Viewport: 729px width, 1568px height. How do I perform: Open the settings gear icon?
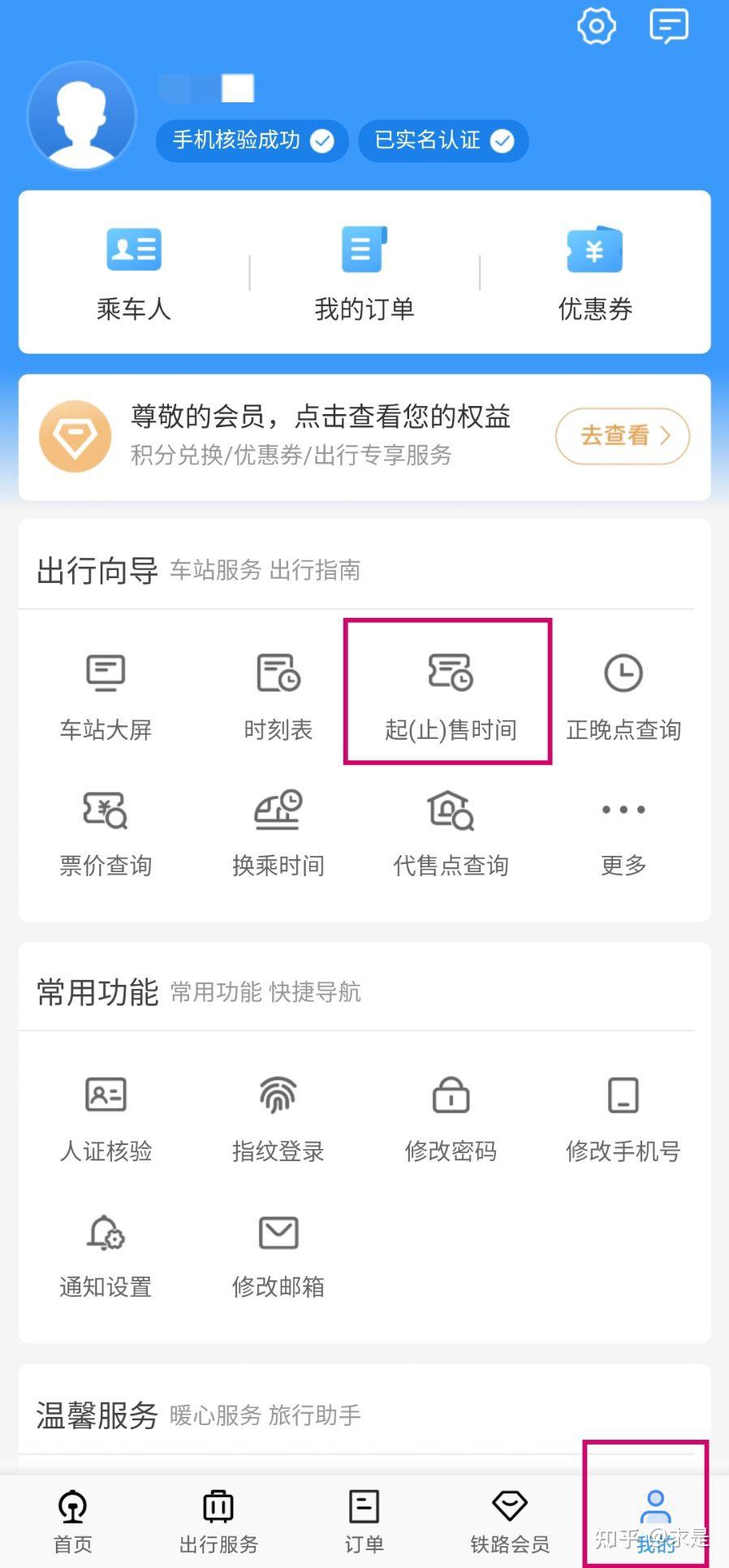[596, 27]
